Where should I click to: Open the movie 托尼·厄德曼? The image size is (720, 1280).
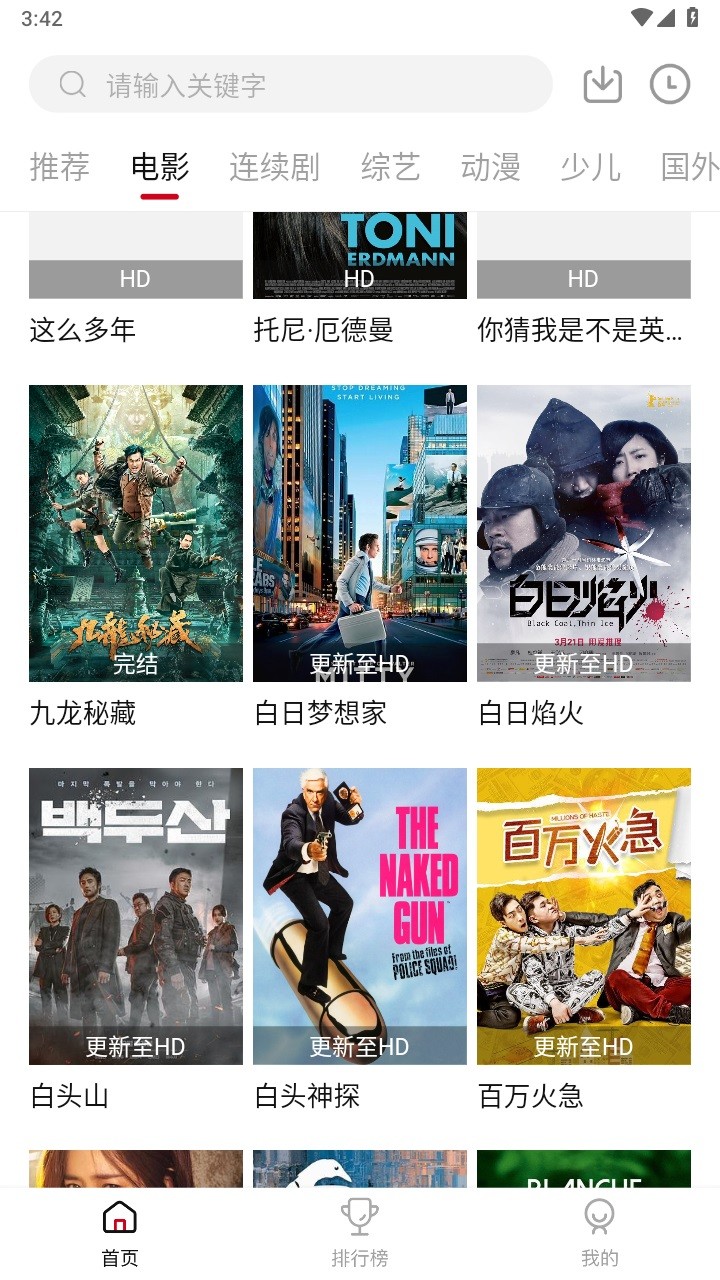360,258
